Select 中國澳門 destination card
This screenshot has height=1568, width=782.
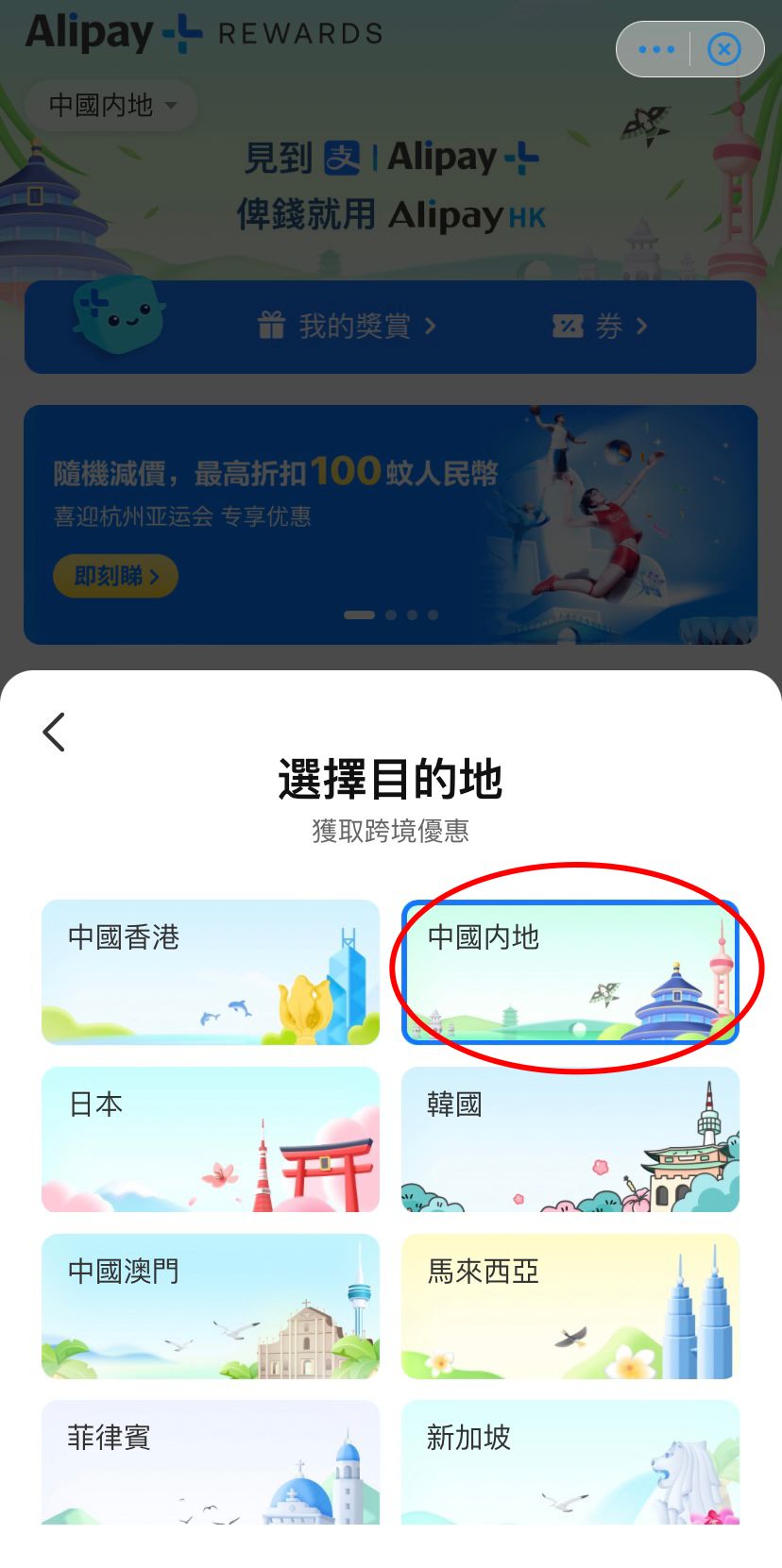(x=211, y=1307)
